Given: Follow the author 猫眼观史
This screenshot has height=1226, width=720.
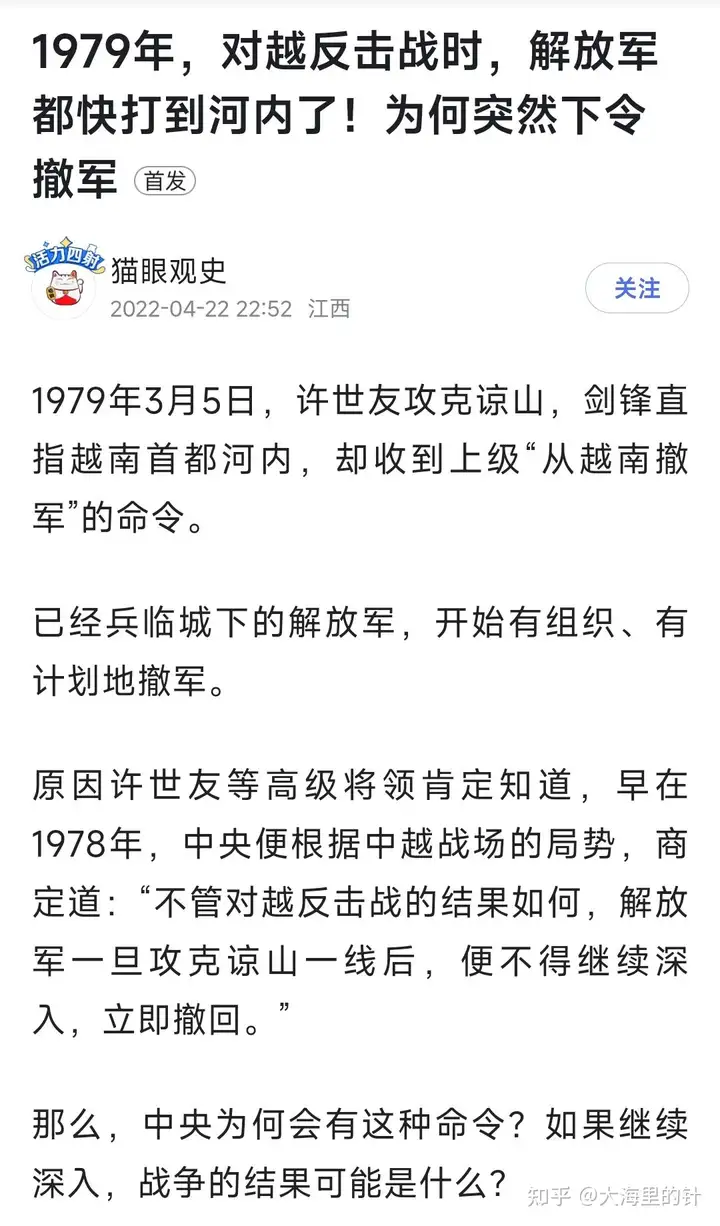Looking at the screenshot, I should (x=636, y=289).
